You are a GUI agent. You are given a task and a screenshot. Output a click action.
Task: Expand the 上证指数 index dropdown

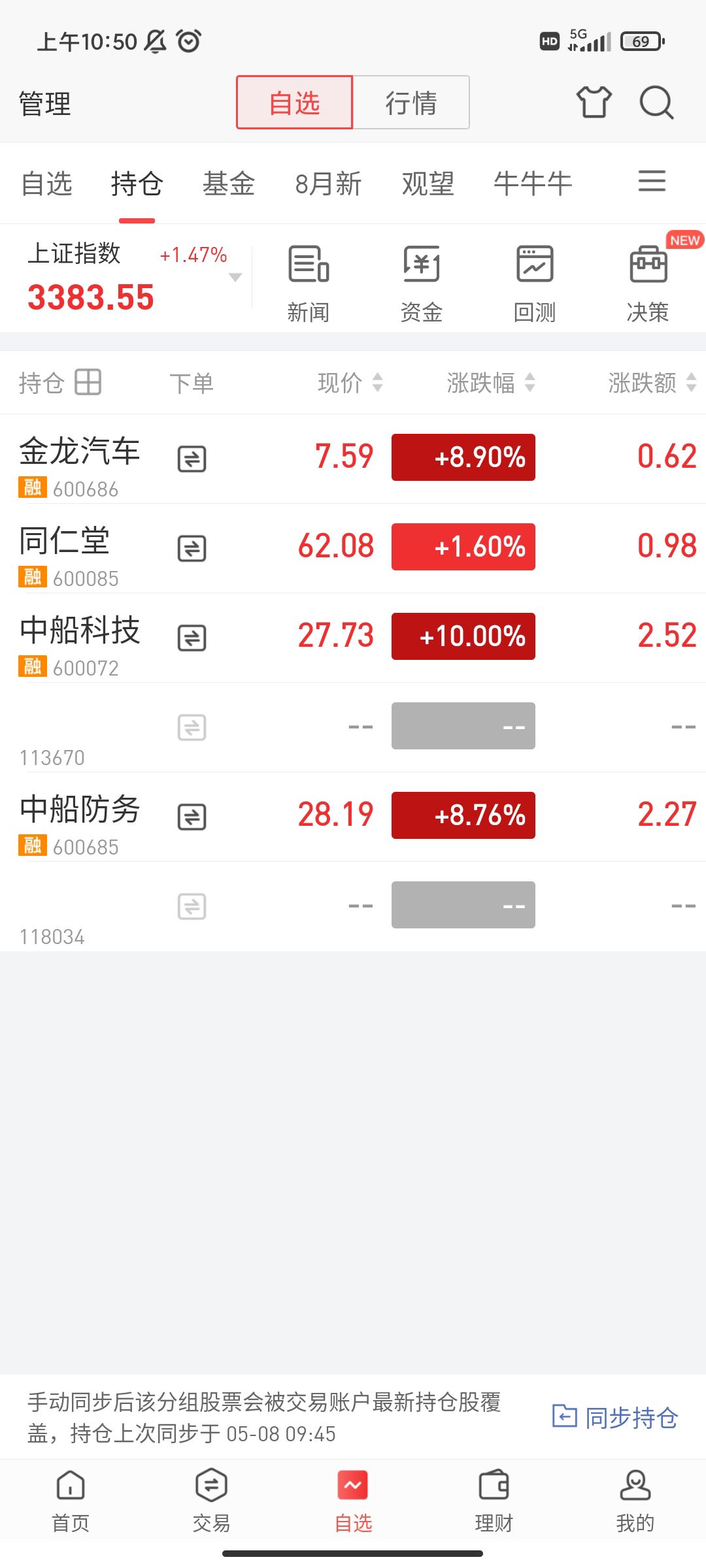pyautogui.click(x=235, y=278)
